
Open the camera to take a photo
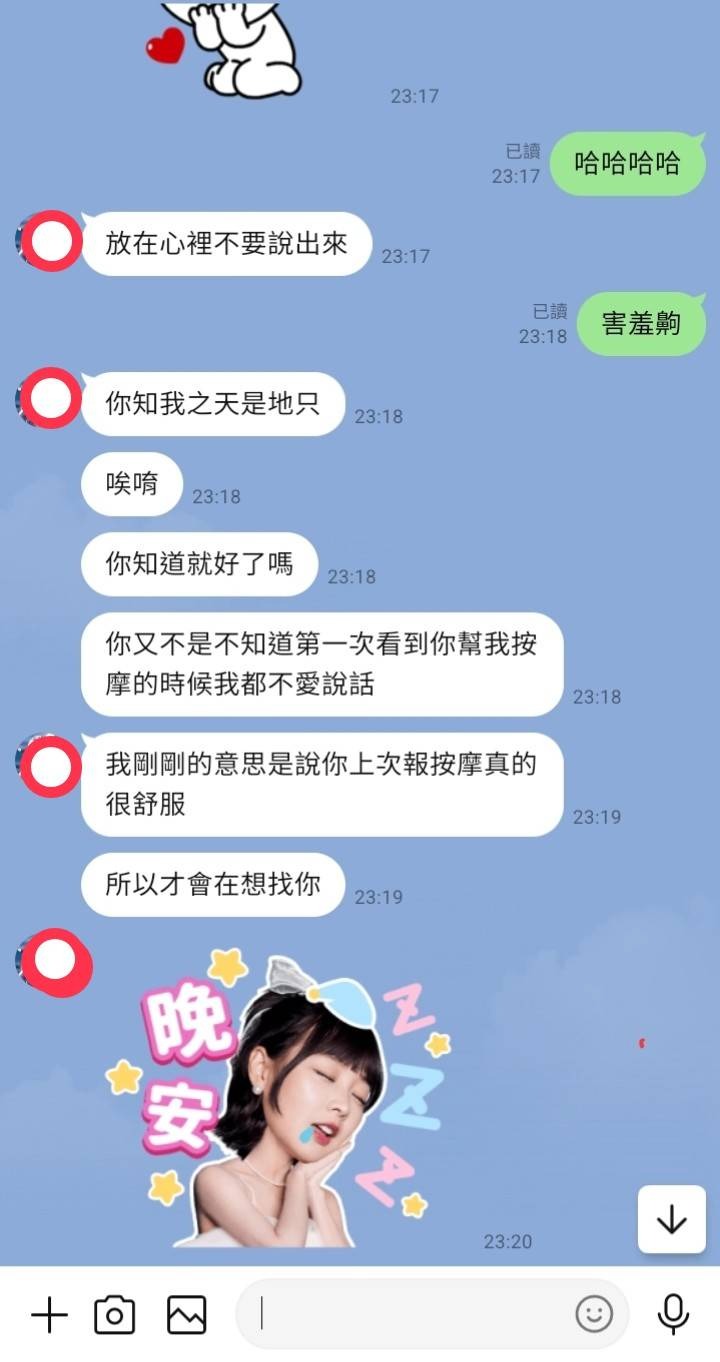(x=114, y=1314)
